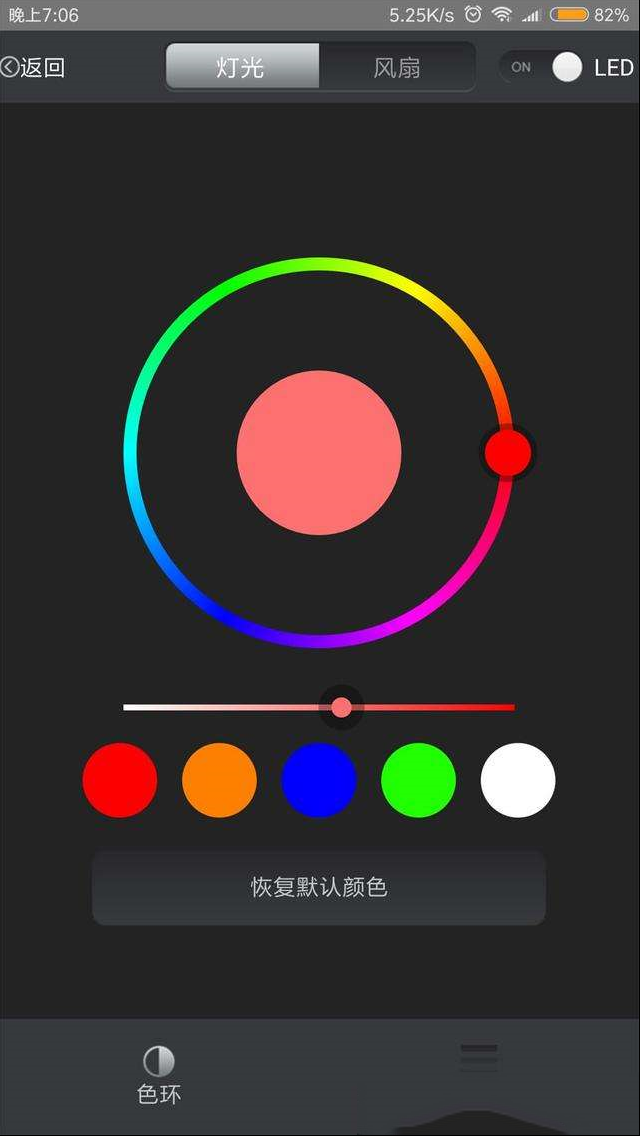Tap 恢复默认颜色 to restore default color
The height and width of the screenshot is (1136, 640).
click(x=319, y=888)
